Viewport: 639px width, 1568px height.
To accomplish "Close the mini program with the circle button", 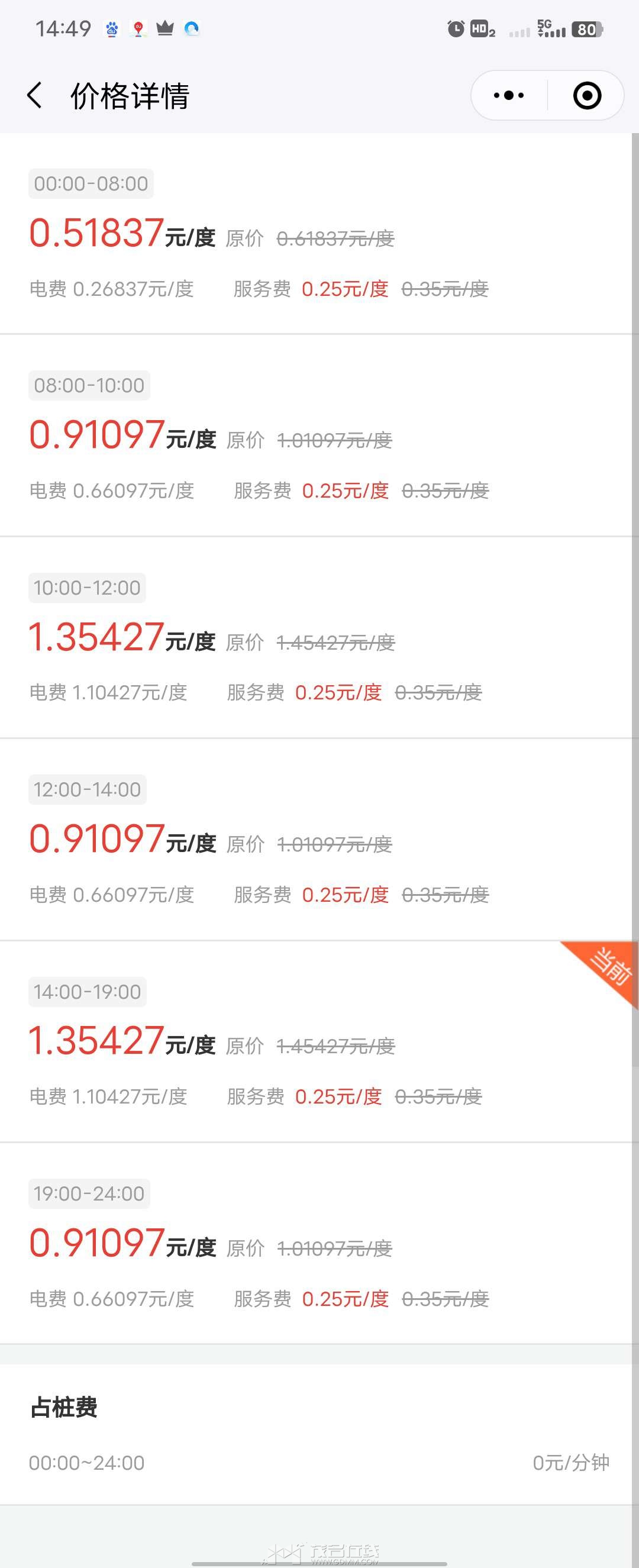I will coord(587,96).
